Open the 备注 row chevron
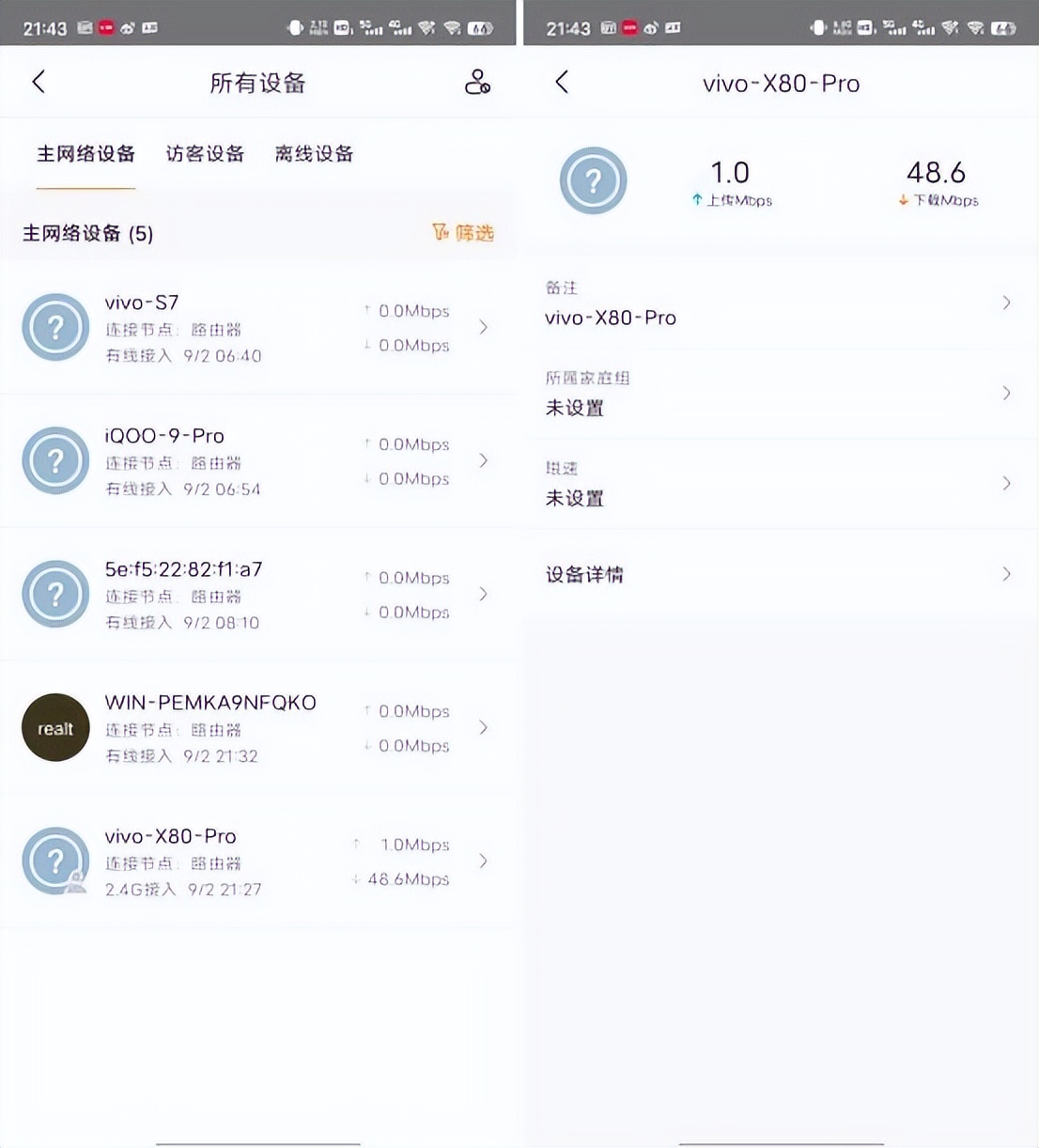The image size is (1039, 1148). (x=1006, y=303)
